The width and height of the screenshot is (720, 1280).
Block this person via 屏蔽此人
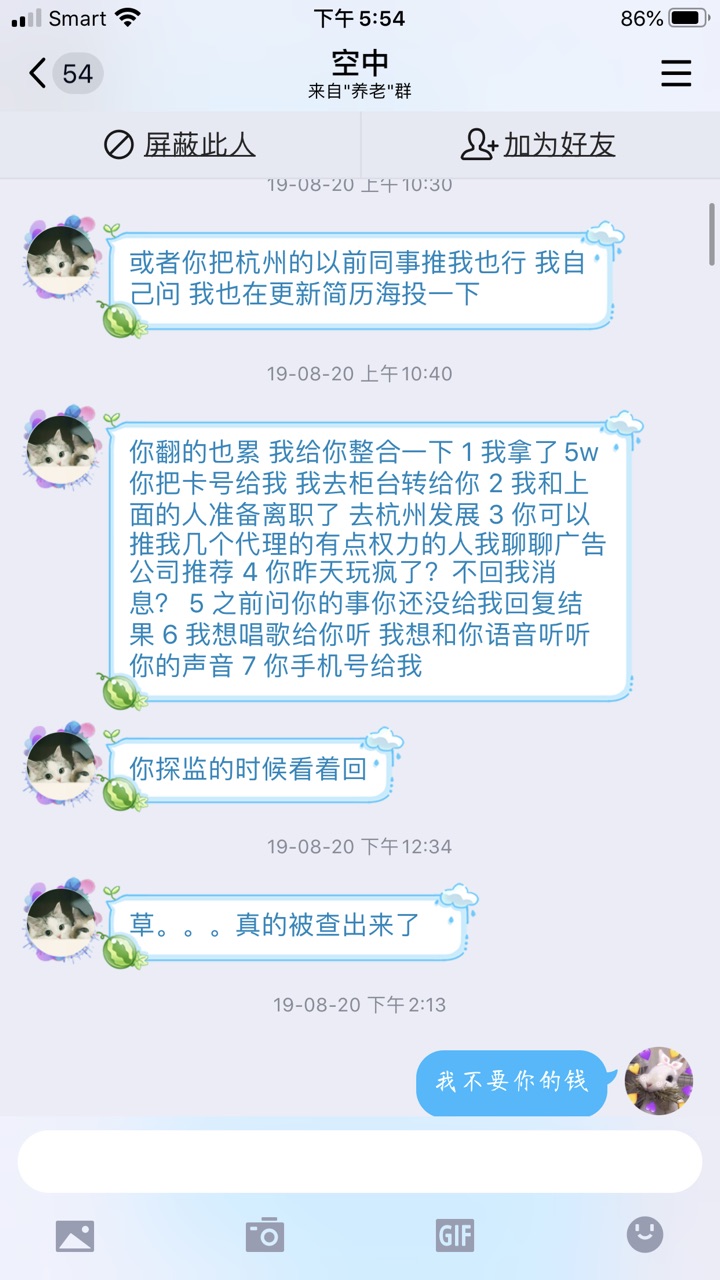point(180,145)
